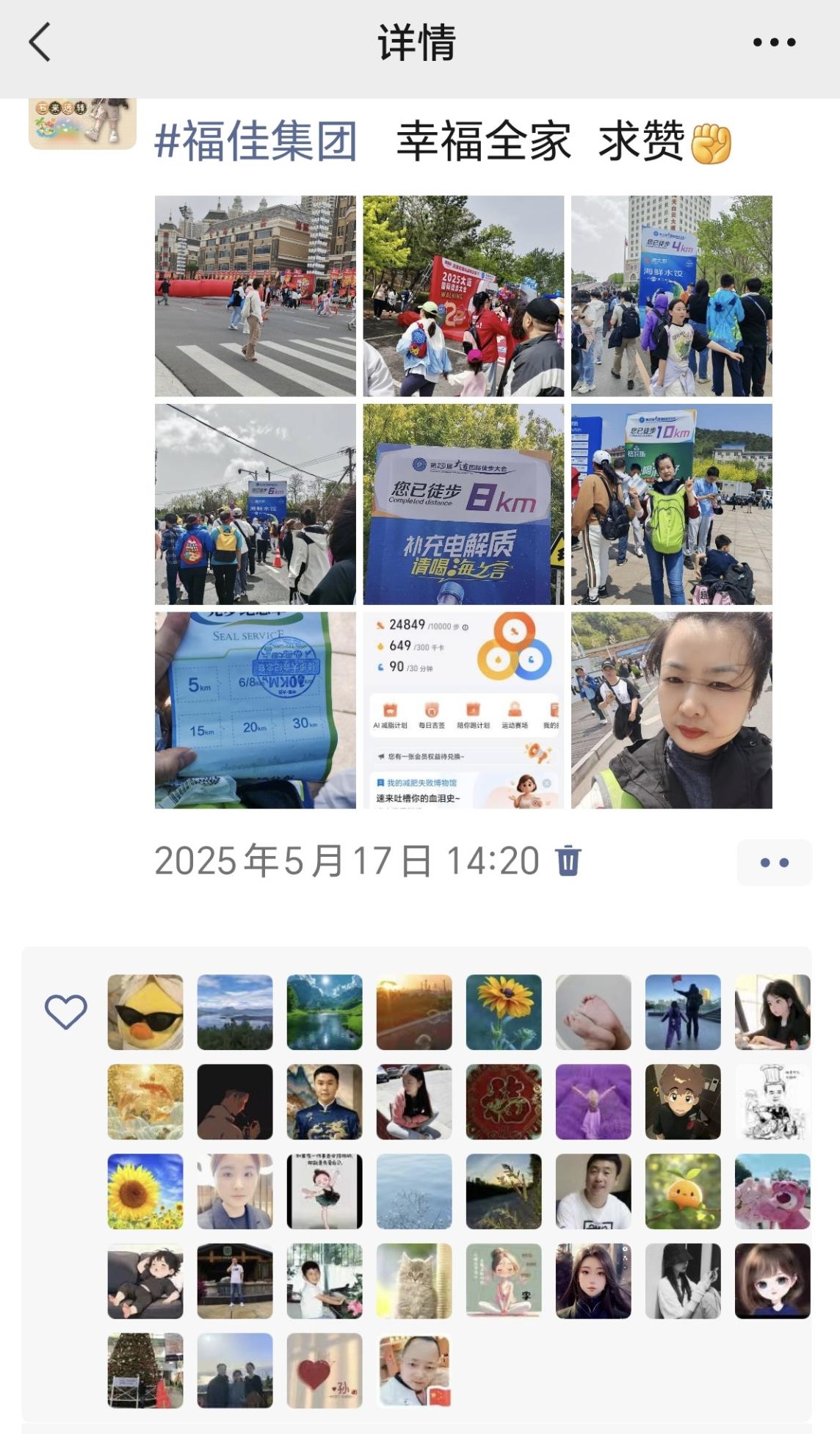Open the 10km sign photo
Screen dimensions: 840x1434
[x=671, y=504]
